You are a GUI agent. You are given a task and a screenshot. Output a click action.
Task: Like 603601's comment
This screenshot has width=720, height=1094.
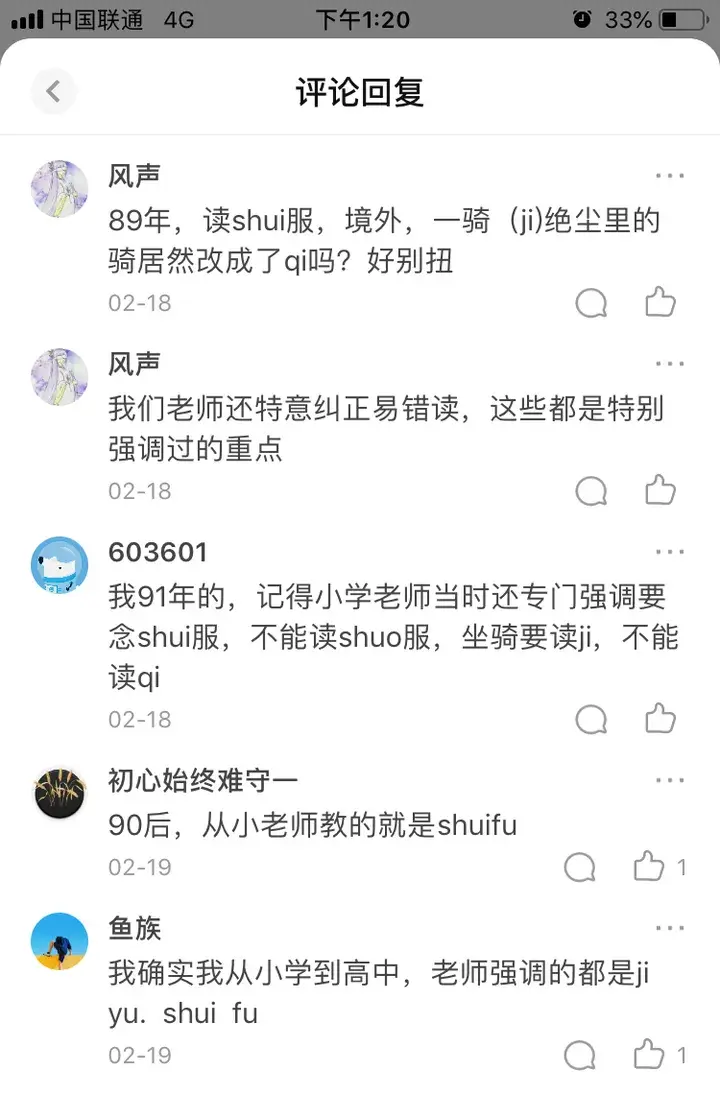click(660, 718)
